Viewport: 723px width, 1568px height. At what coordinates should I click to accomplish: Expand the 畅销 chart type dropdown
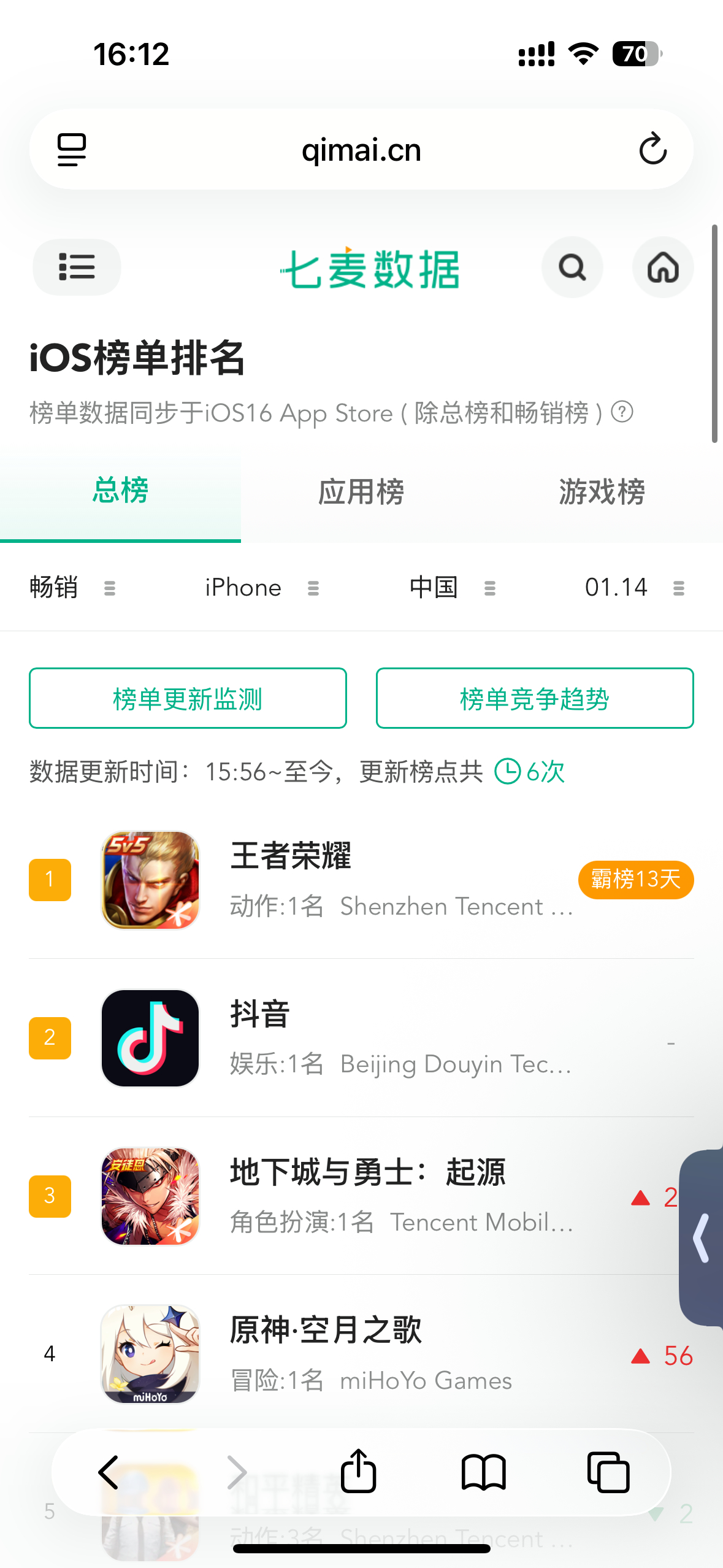click(x=72, y=588)
